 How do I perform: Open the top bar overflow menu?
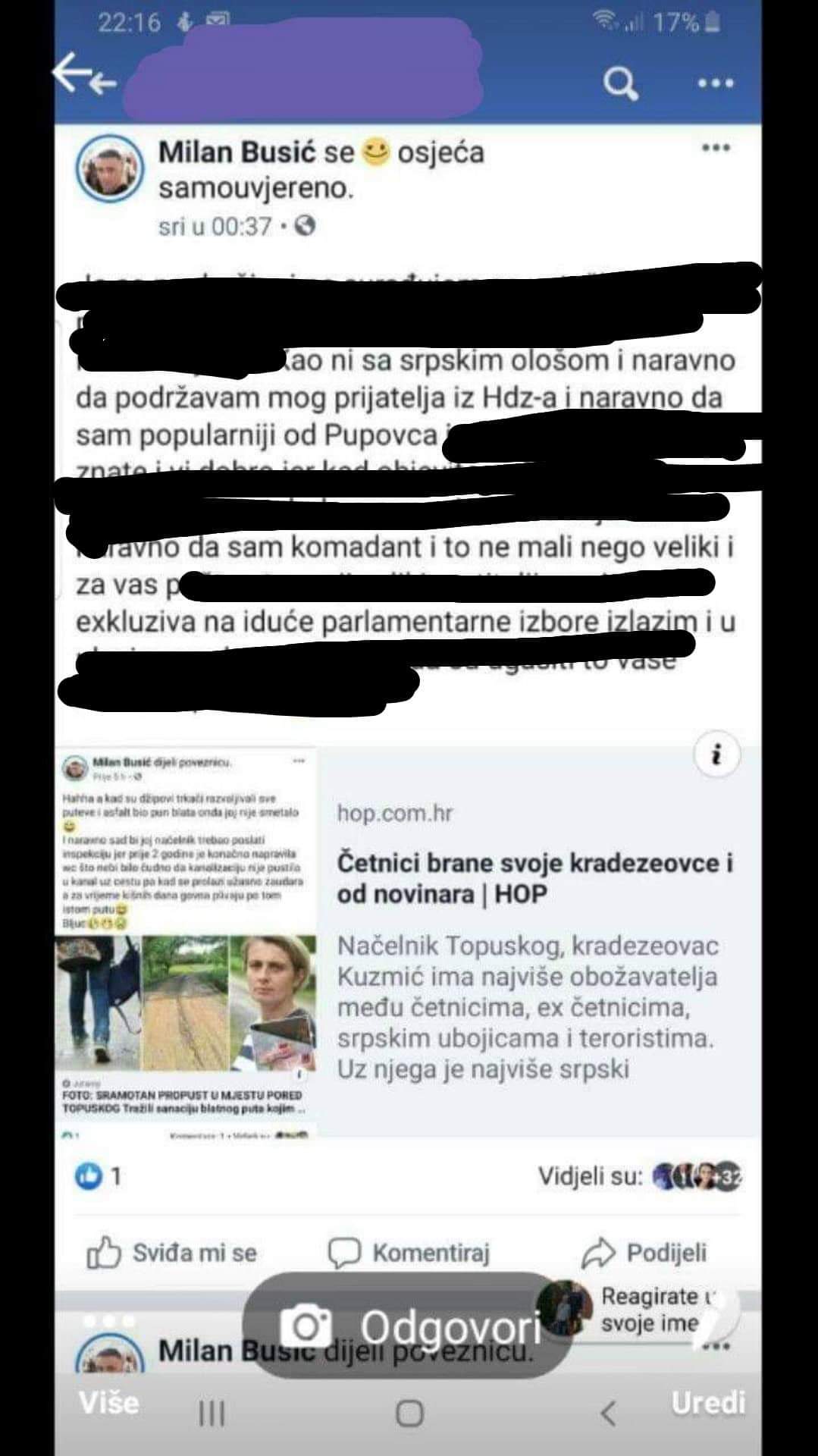(715, 83)
